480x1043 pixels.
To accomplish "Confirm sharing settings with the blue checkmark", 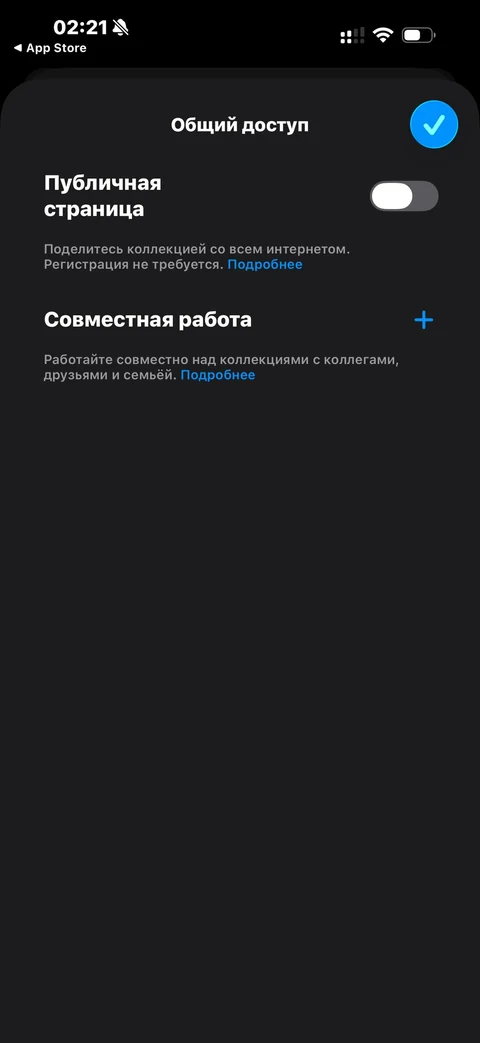I will 434,124.
